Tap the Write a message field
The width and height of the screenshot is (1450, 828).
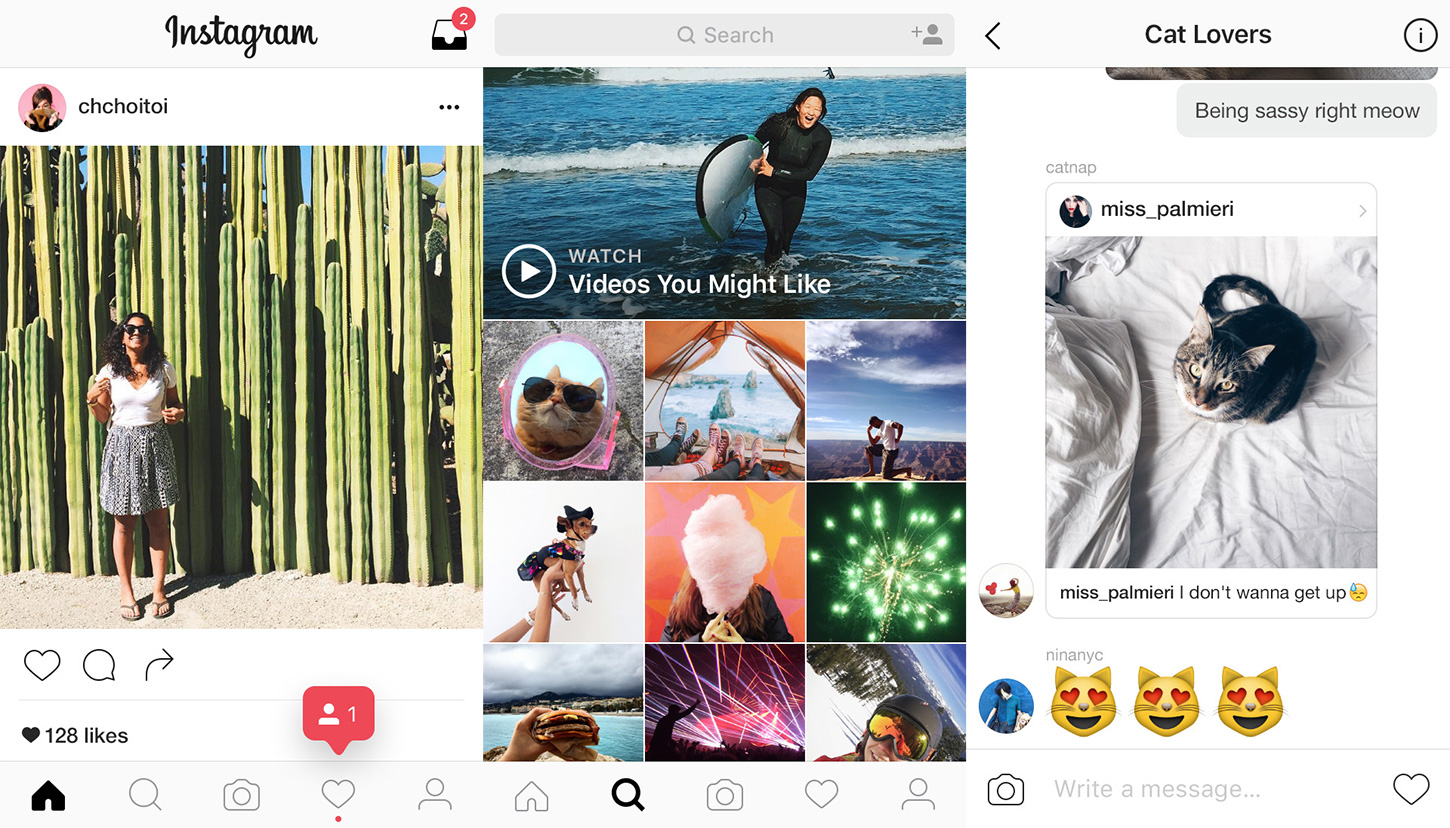(x=1200, y=789)
